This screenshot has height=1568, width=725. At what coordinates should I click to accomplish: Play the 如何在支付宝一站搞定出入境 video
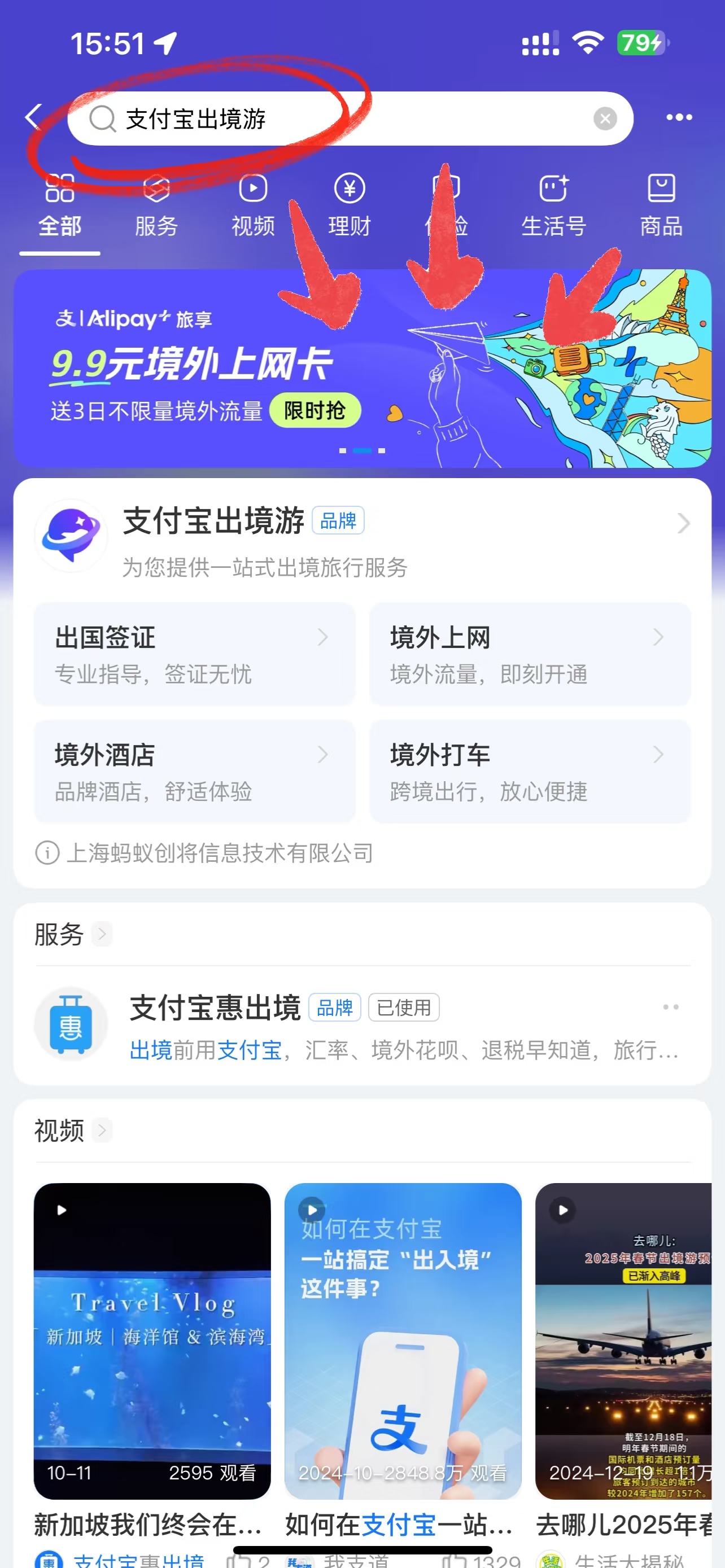point(403,1341)
